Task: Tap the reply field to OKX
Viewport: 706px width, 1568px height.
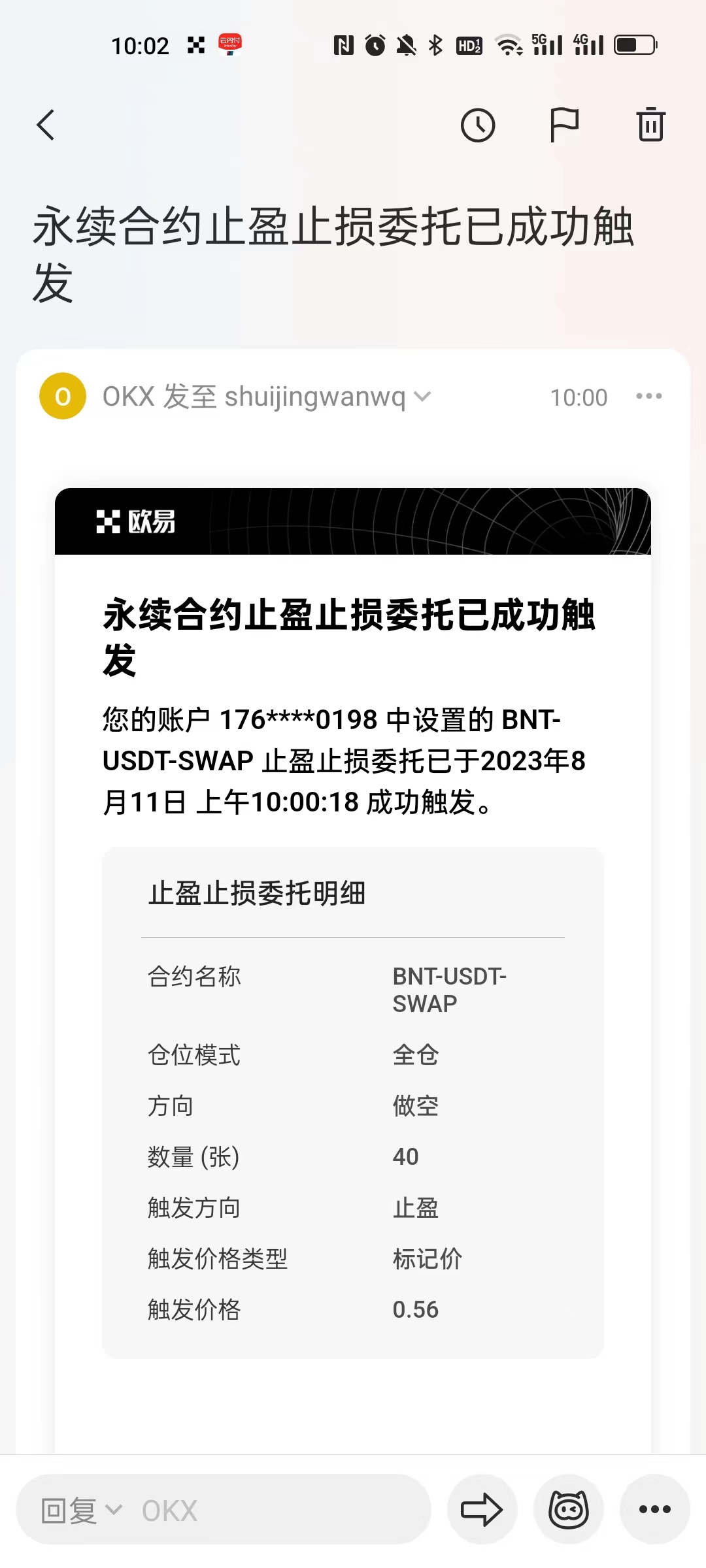Action: pyautogui.click(x=222, y=1510)
